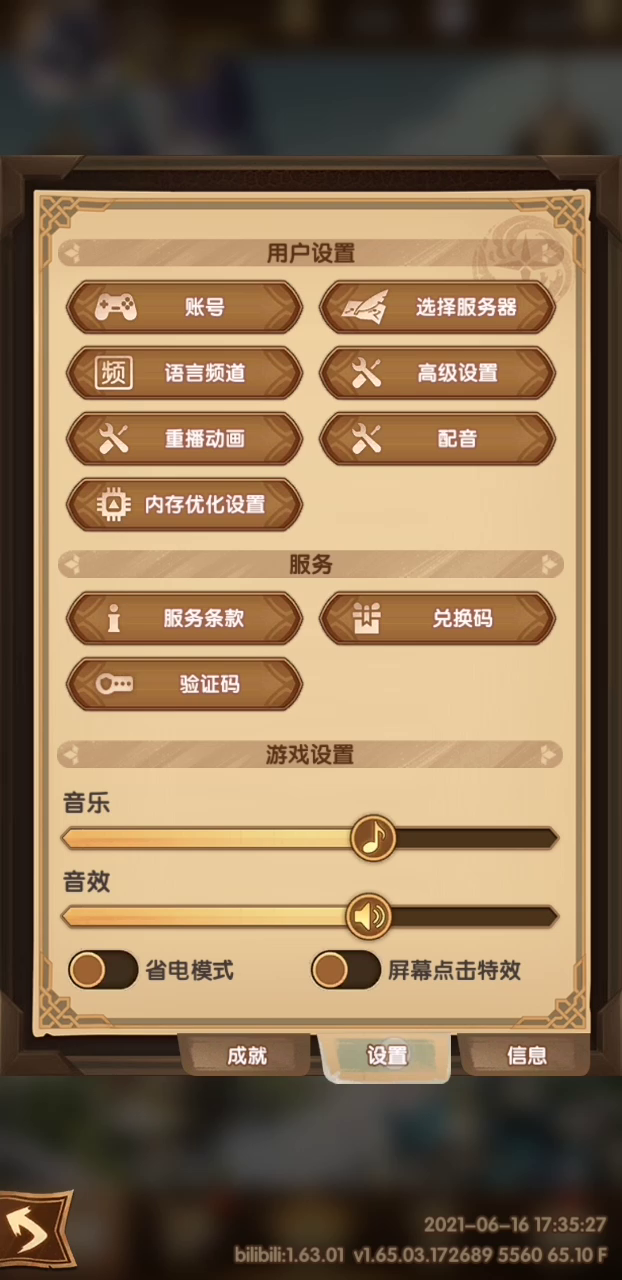Toggle 屏幕点击特效 screen tap effects
The image size is (622, 1280).
click(x=345, y=969)
